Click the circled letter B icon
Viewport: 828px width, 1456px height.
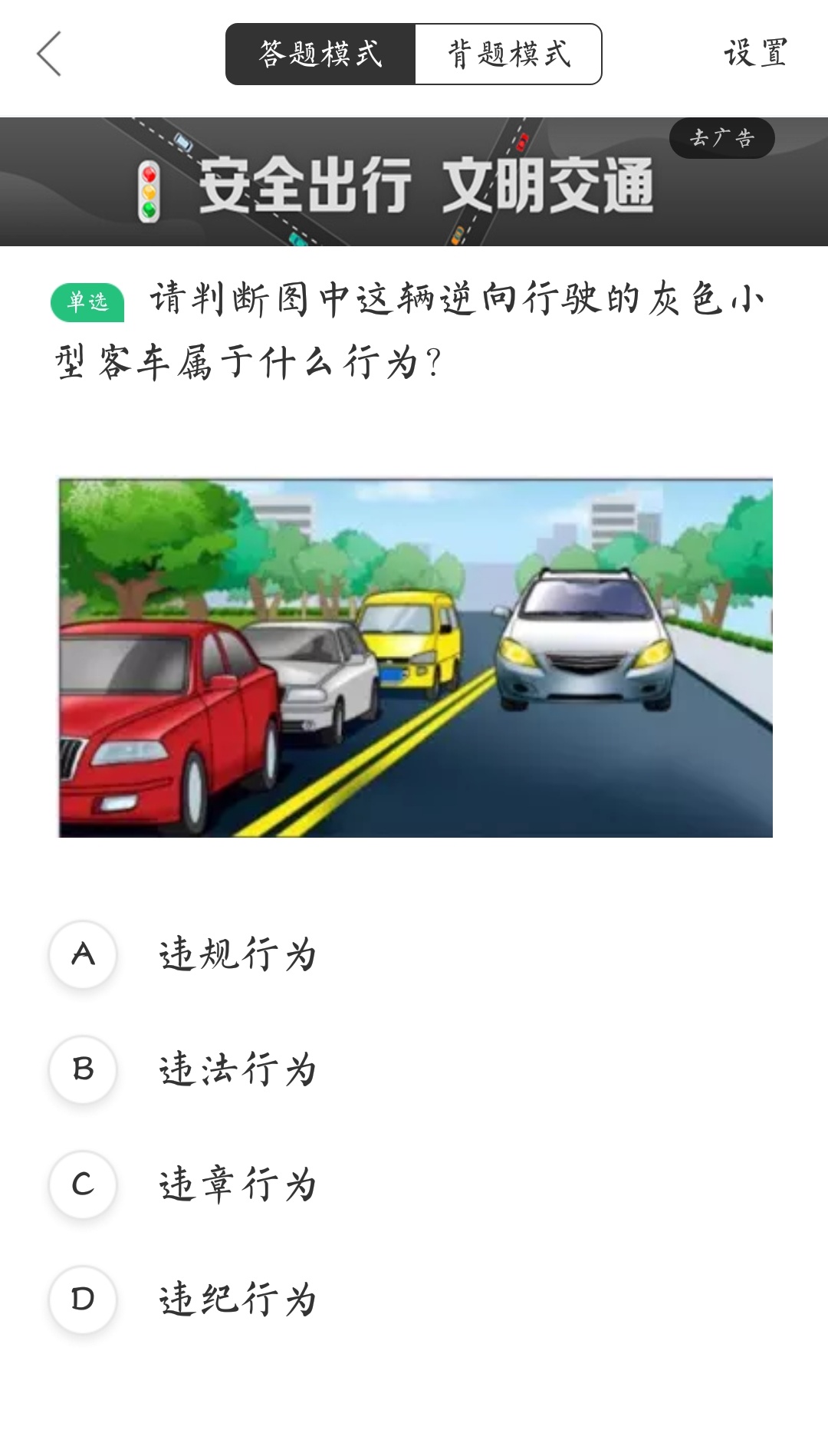pyautogui.click(x=82, y=1070)
